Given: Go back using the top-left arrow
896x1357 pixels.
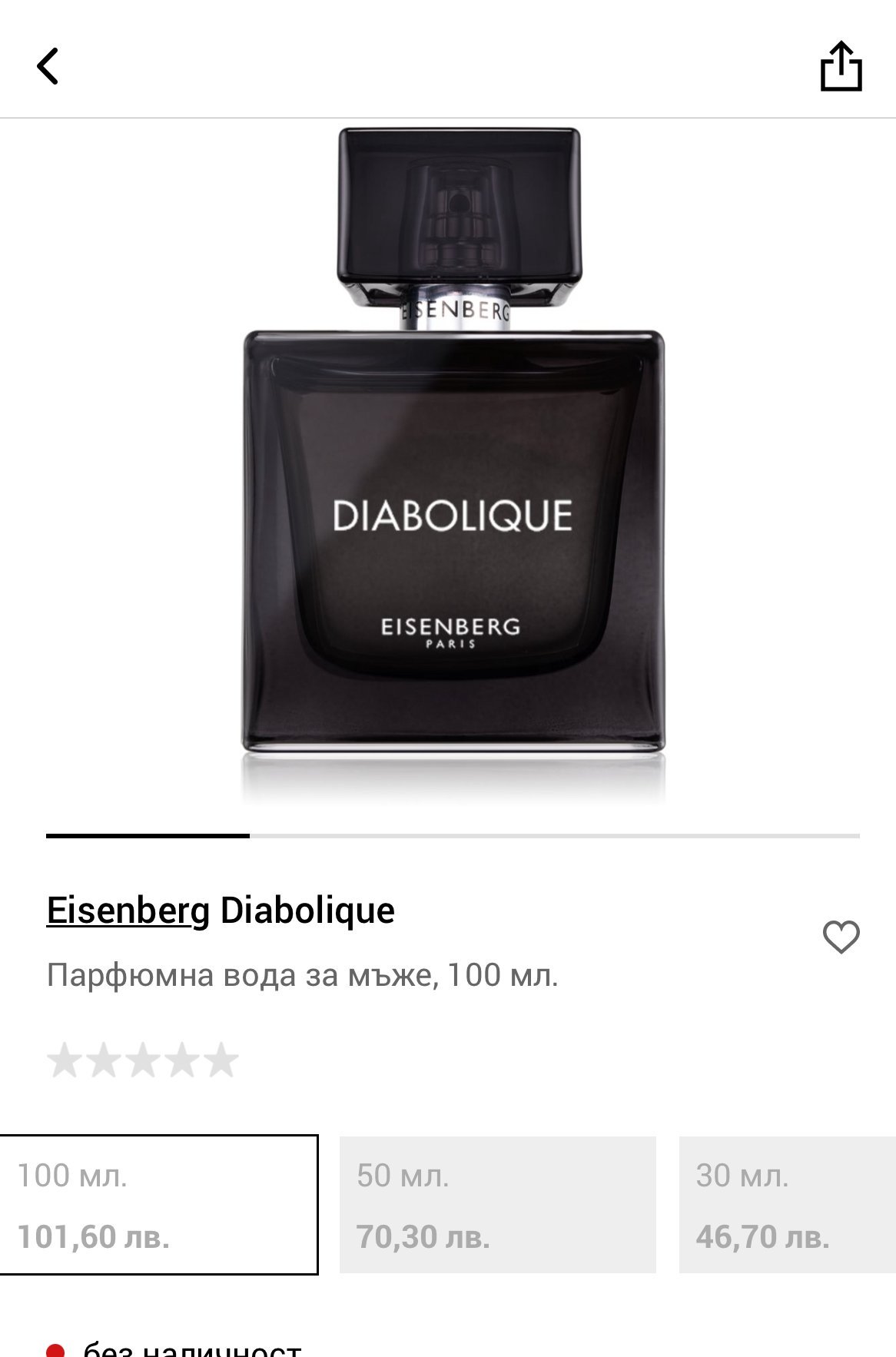Looking at the screenshot, I should click(48, 66).
